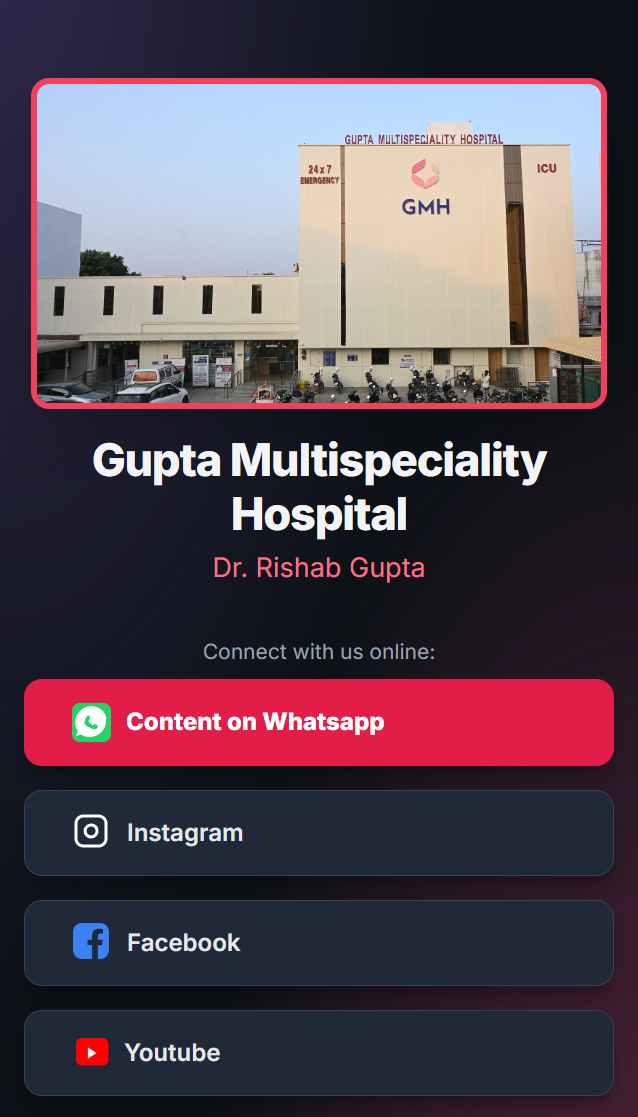Open the Youtube channel button
Viewport: 638px width, 1117px height.
(x=318, y=1052)
